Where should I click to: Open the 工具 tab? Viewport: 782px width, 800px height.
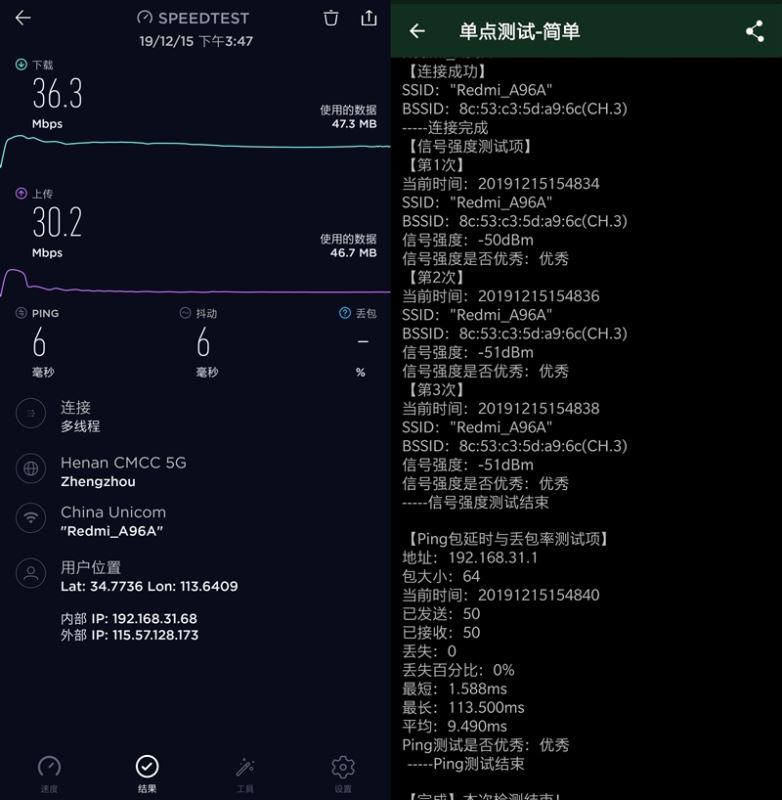(x=245, y=772)
